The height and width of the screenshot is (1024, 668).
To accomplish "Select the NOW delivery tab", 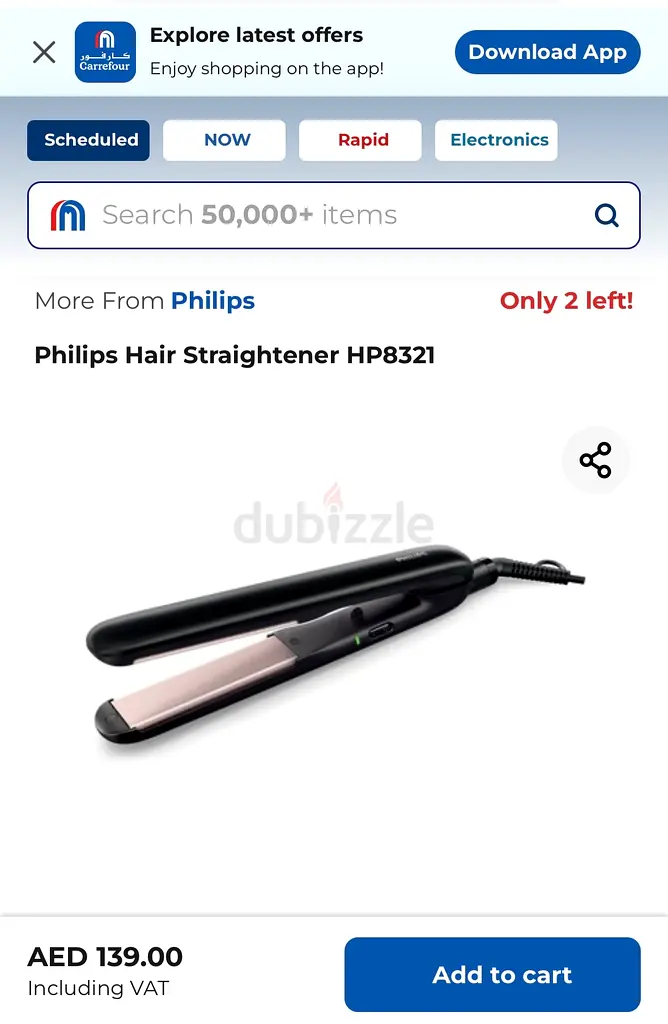I will tap(226, 140).
